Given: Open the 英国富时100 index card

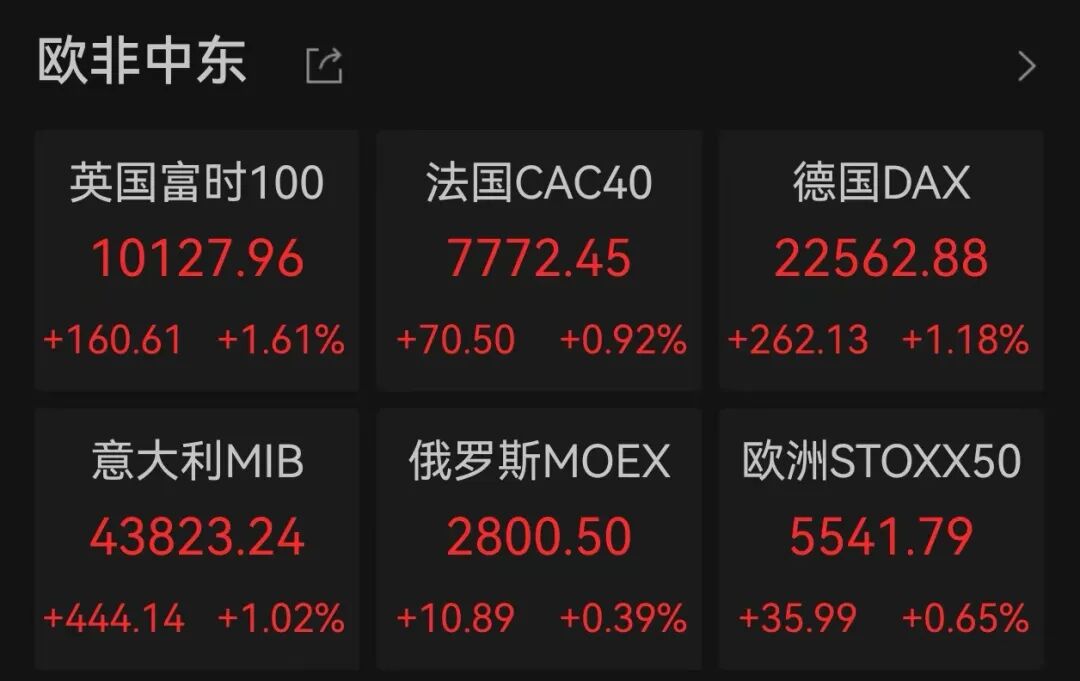Looking at the screenshot, I should (x=197, y=260).
